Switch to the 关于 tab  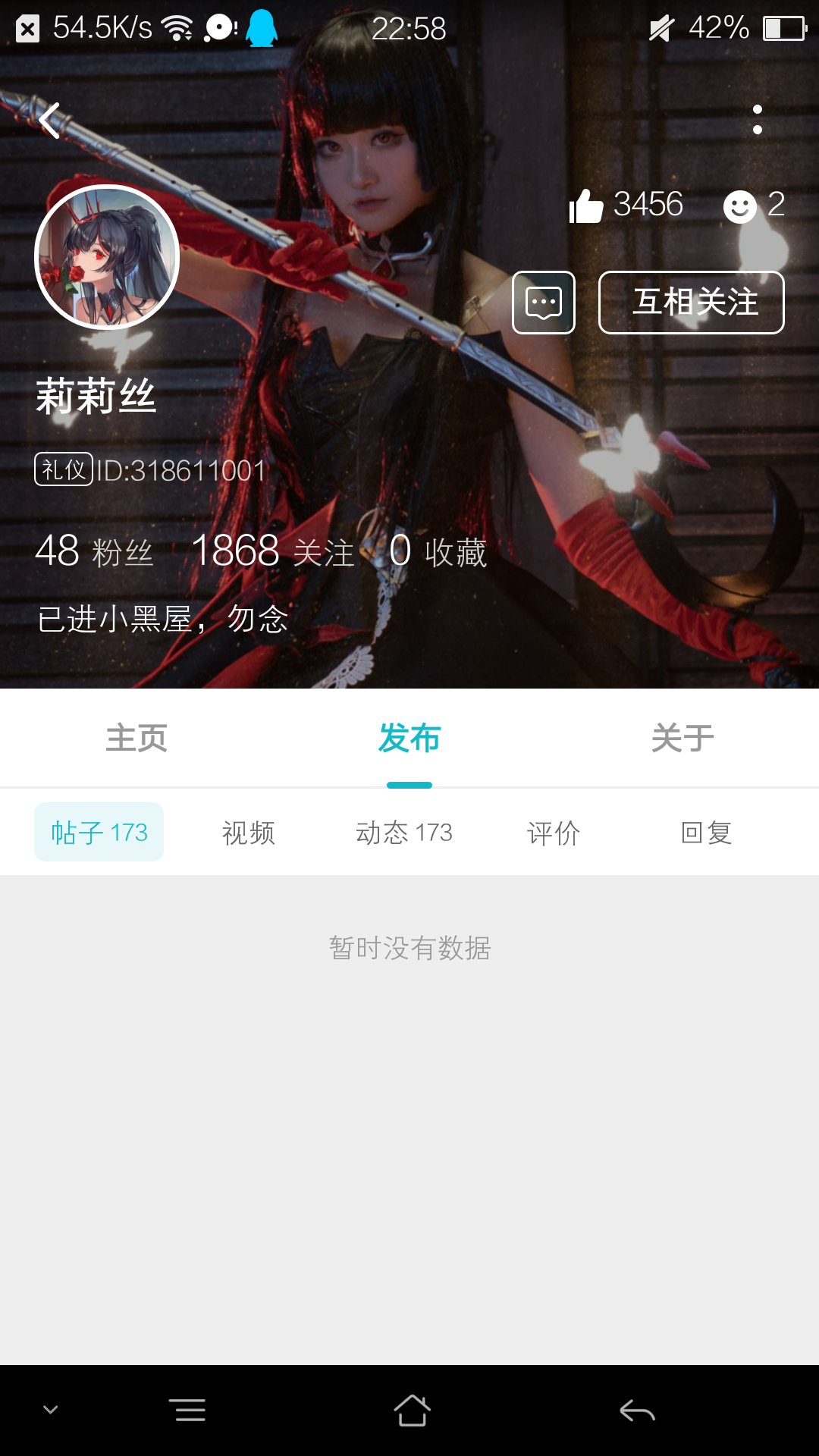coord(682,739)
